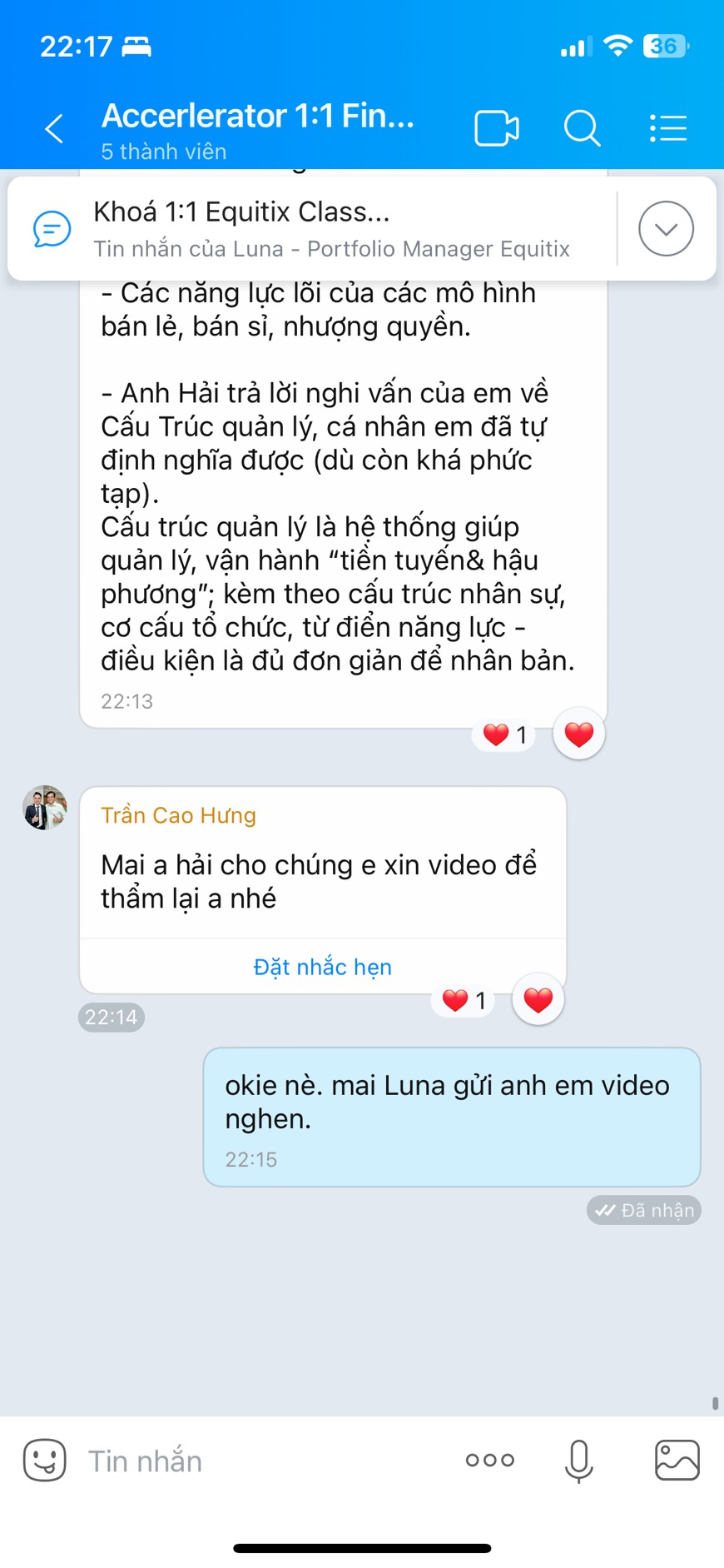Start a group video call
This screenshot has height=1568, width=724.
[x=497, y=129]
